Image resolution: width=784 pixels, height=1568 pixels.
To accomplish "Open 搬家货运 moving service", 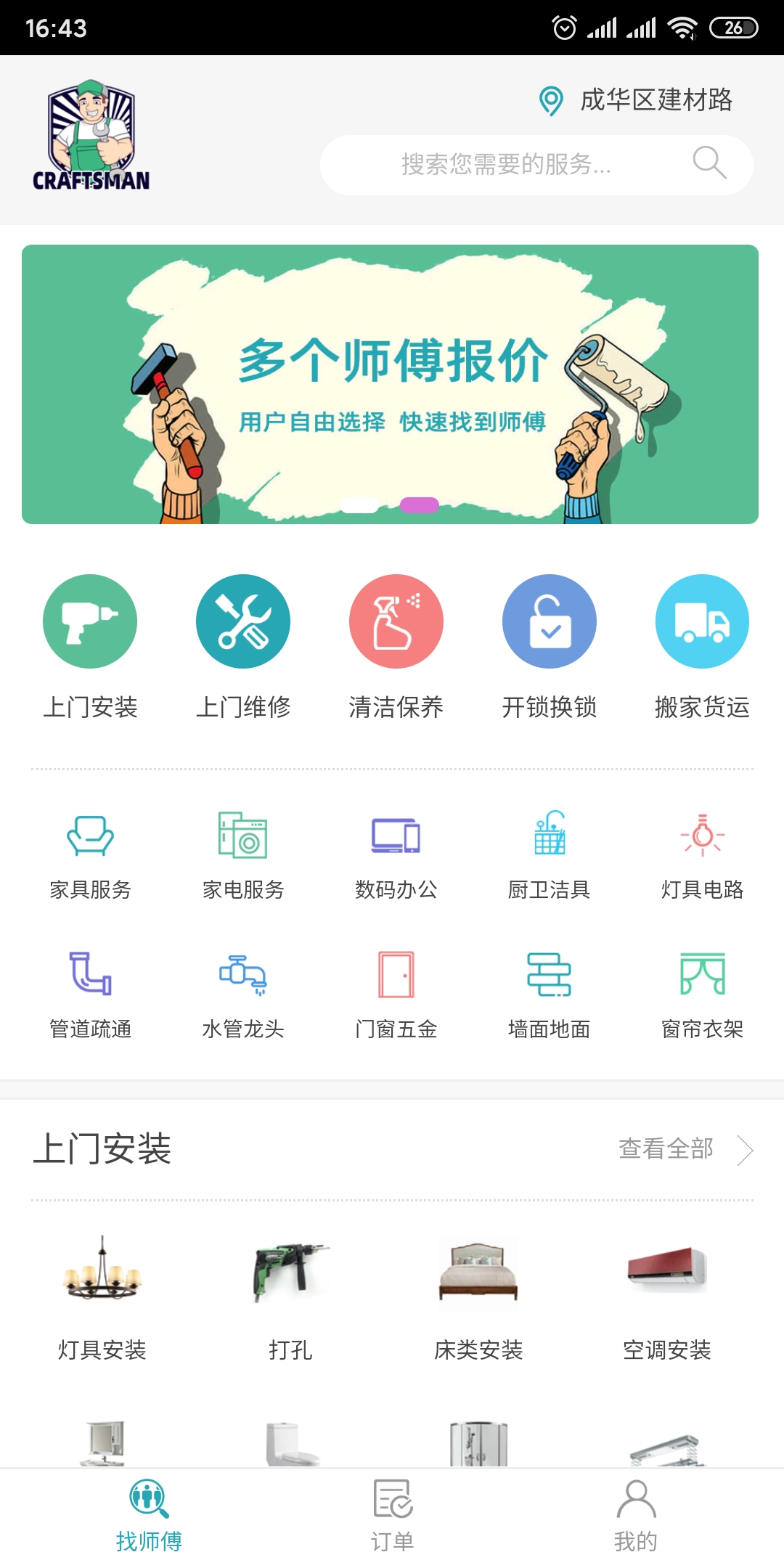I will [x=702, y=621].
